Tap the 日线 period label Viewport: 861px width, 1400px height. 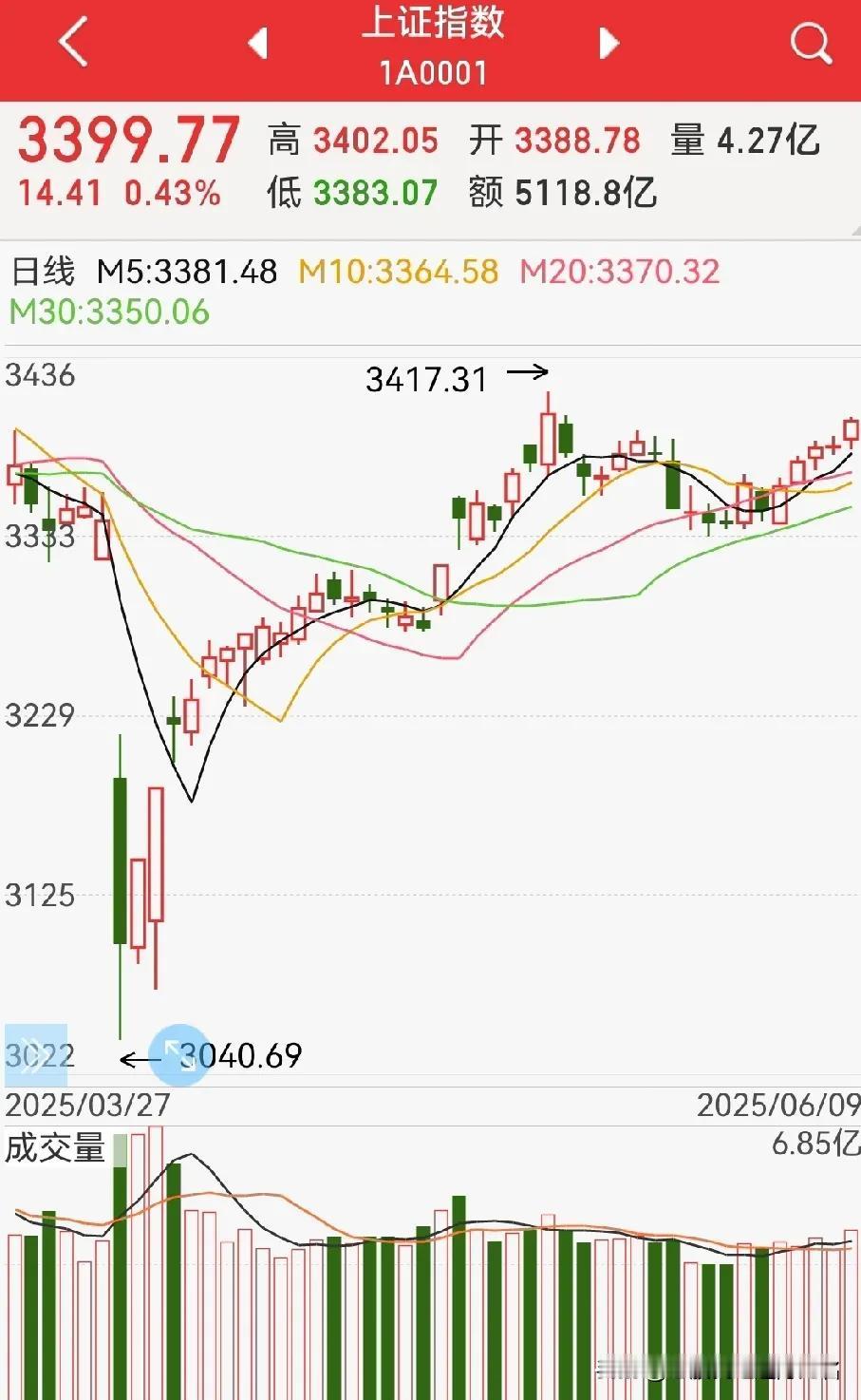click(x=43, y=272)
